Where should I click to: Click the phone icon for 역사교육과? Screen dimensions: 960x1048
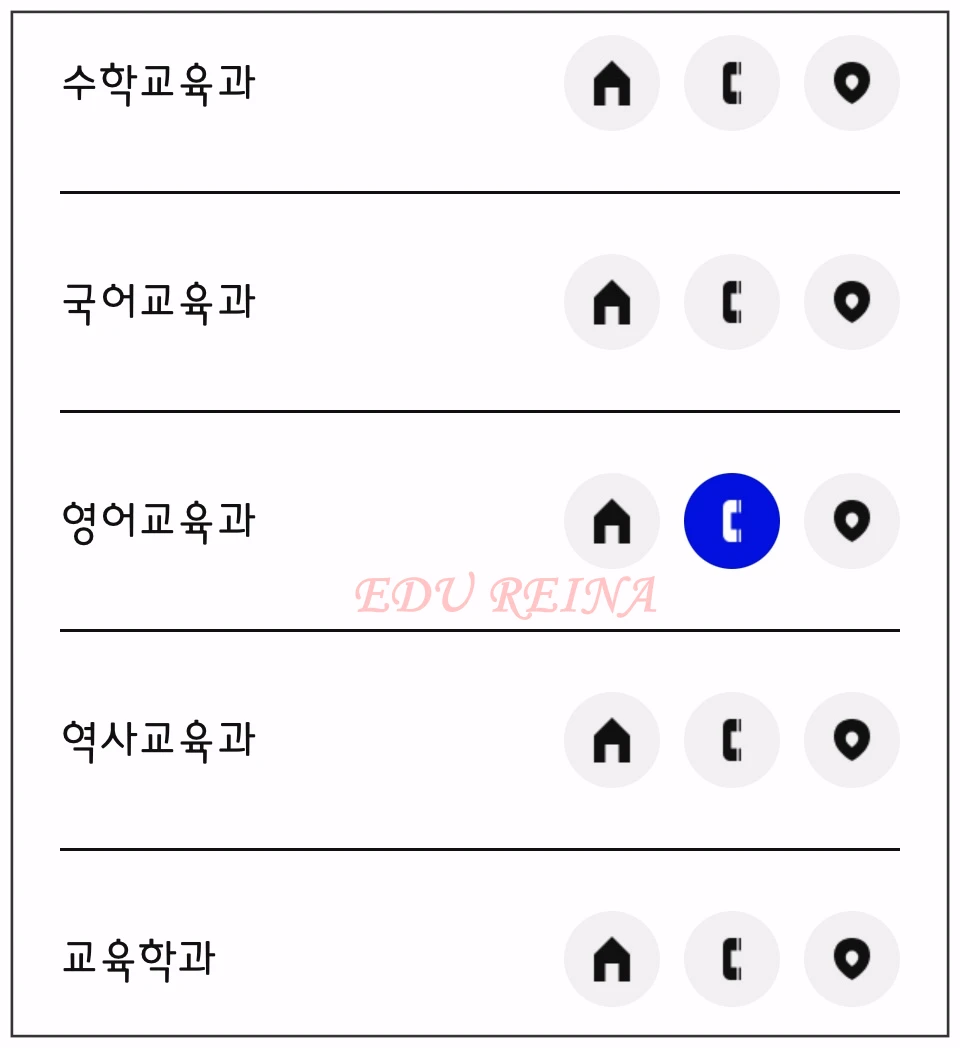732,740
